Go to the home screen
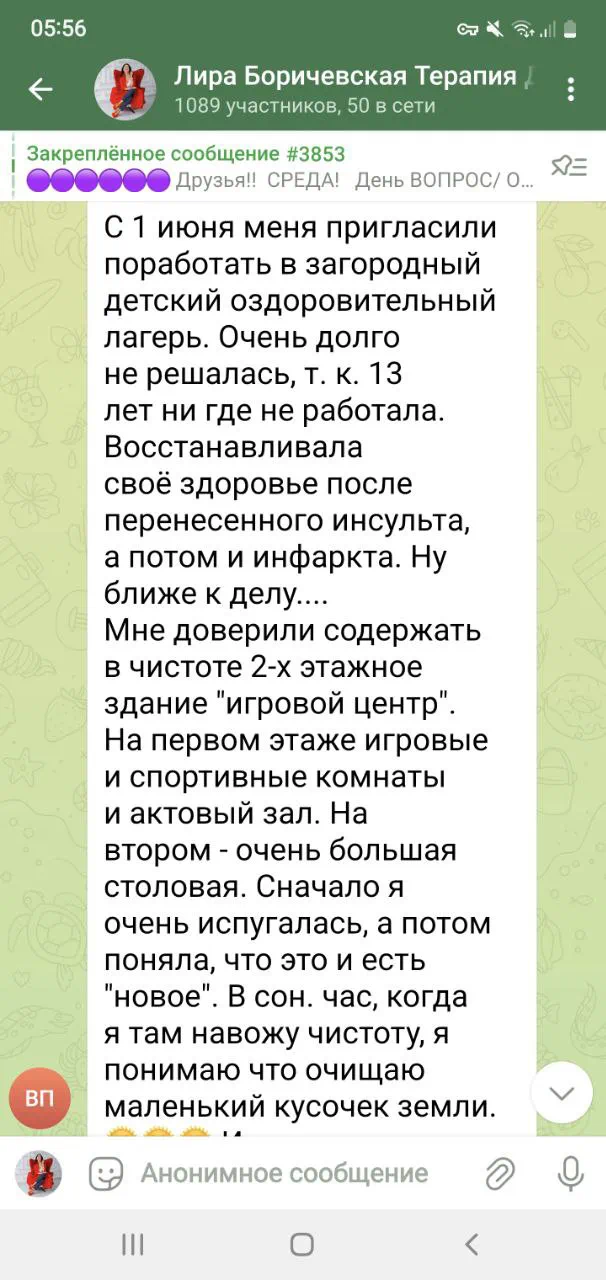 302,1244
